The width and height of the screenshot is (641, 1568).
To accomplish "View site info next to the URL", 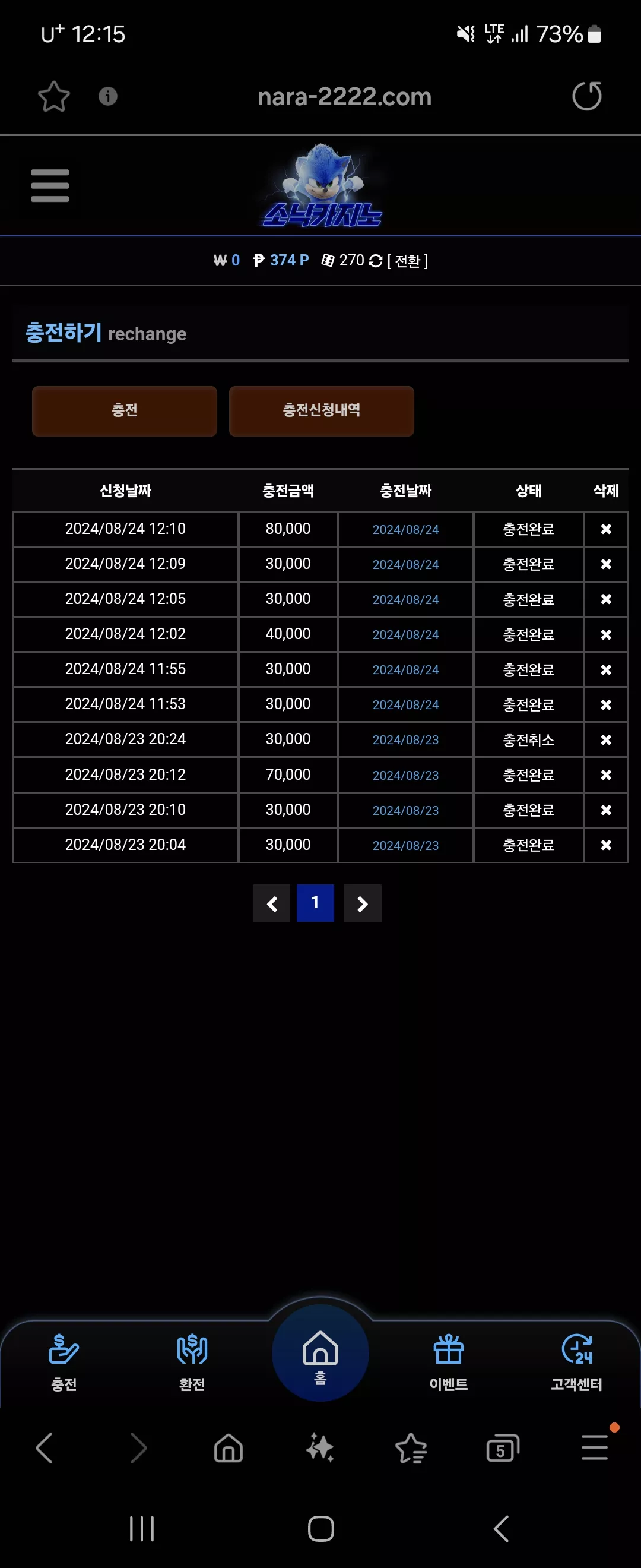I will pos(108,96).
